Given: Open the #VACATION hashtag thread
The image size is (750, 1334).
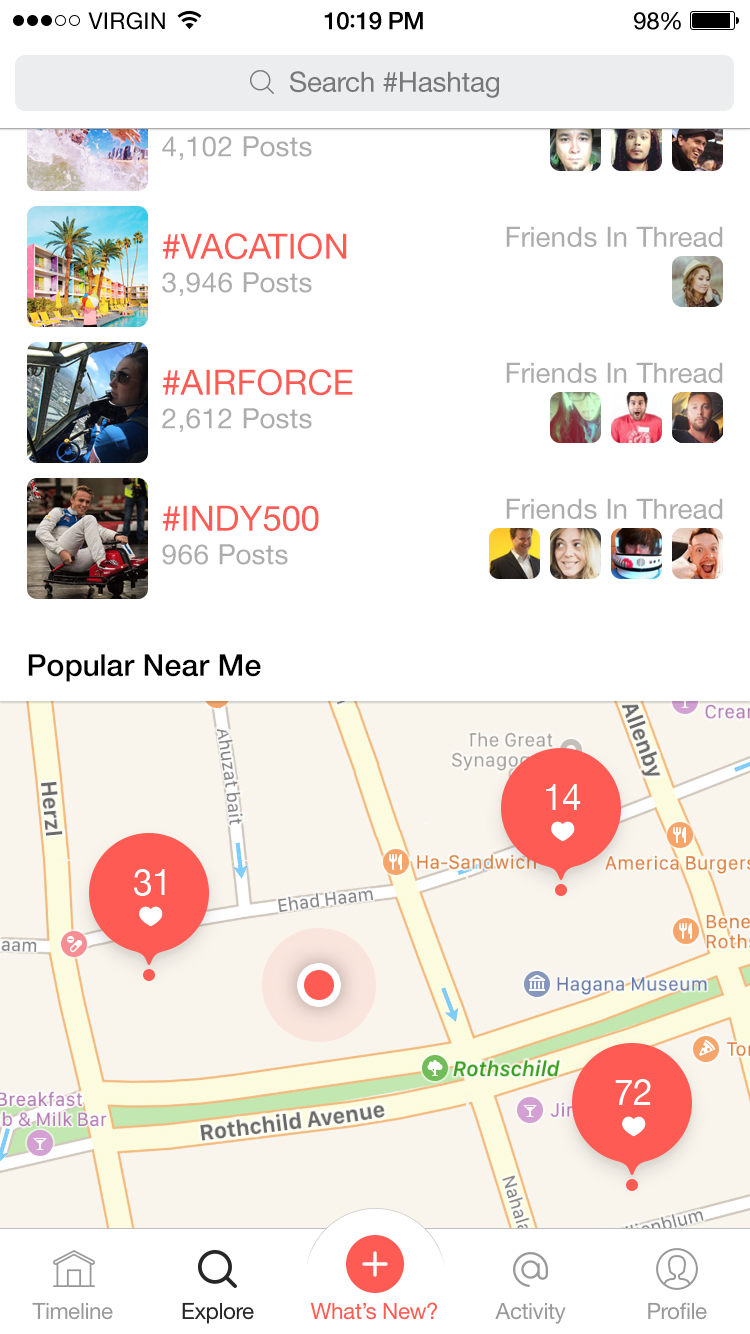Looking at the screenshot, I should point(255,247).
